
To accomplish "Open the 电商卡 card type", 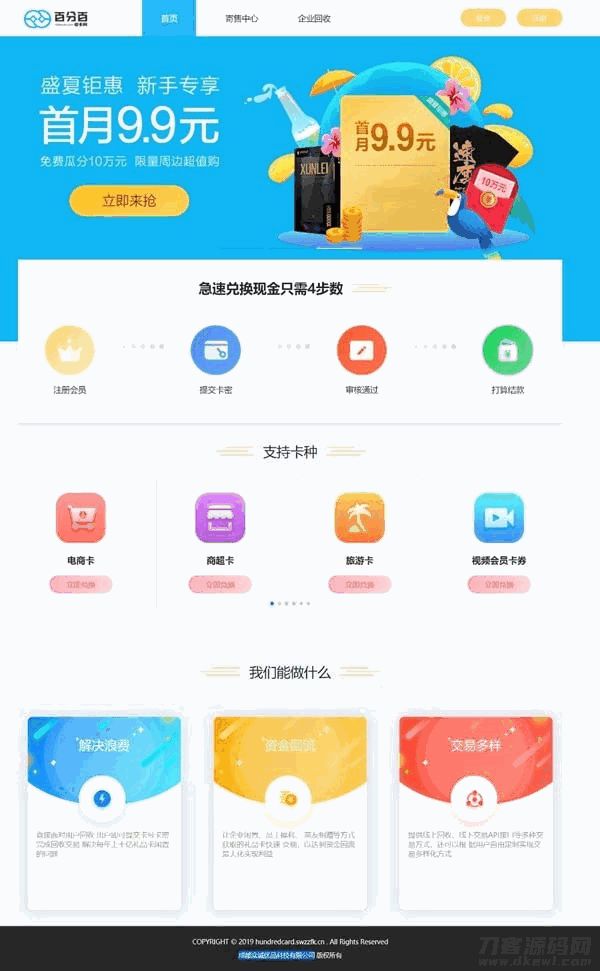I will click(80, 518).
